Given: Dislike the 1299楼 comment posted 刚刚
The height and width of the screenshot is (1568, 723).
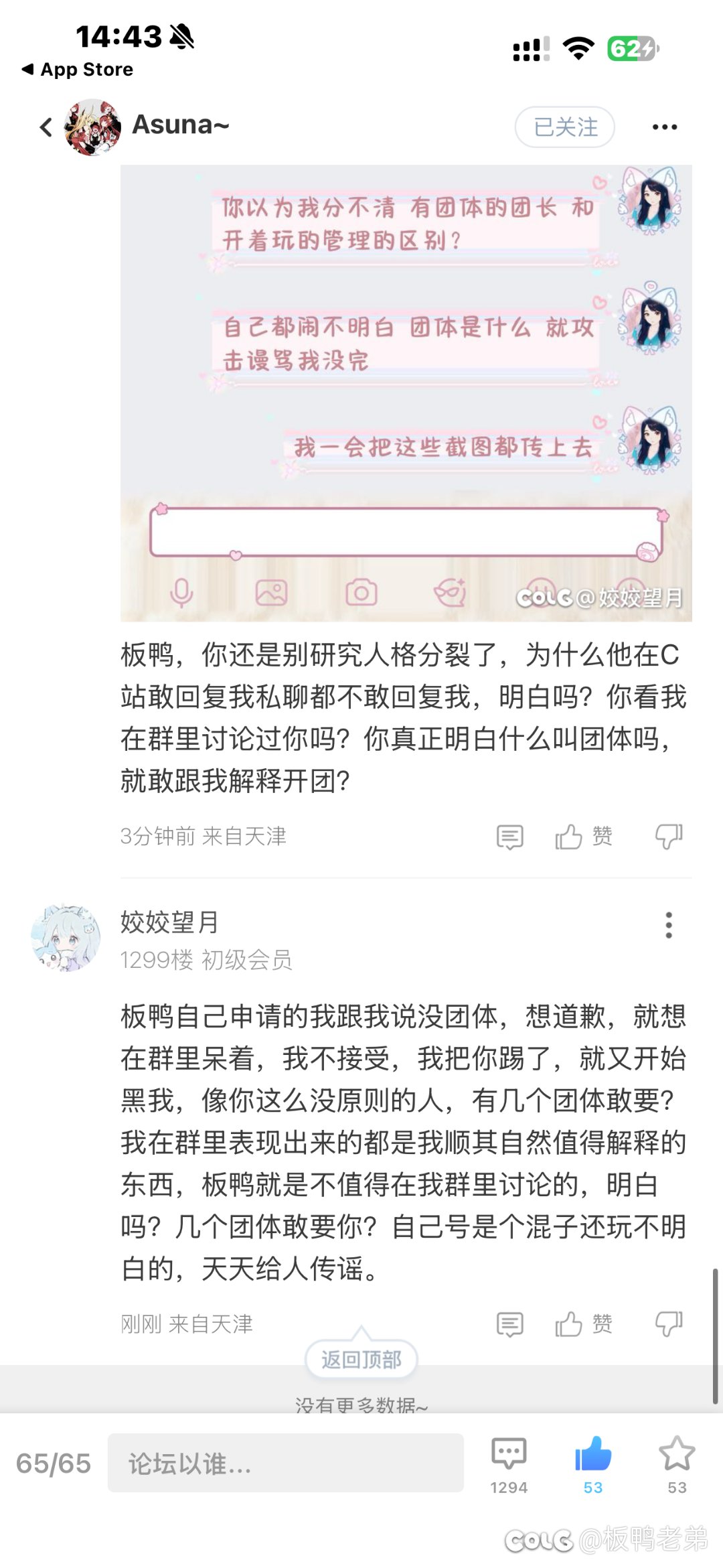Looking at the screenshot, I should [x=668, y=1324].
